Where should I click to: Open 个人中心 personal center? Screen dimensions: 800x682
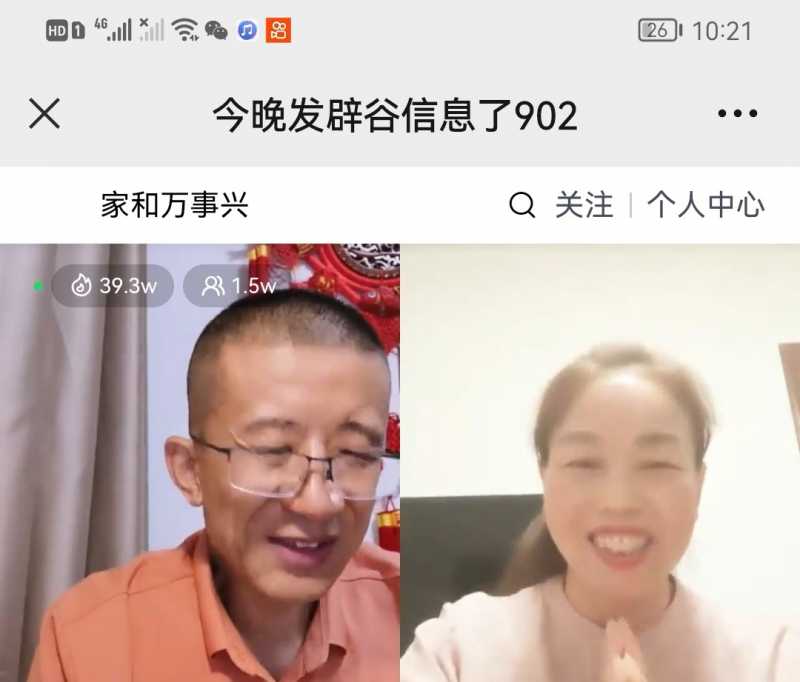[x=705, y=206]
